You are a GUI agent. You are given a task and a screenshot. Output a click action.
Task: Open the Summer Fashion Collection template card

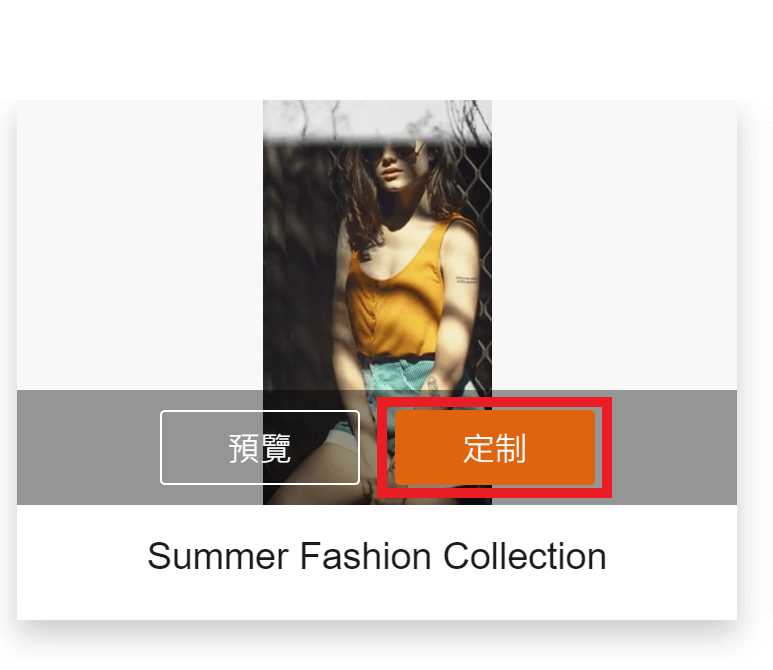377,557
